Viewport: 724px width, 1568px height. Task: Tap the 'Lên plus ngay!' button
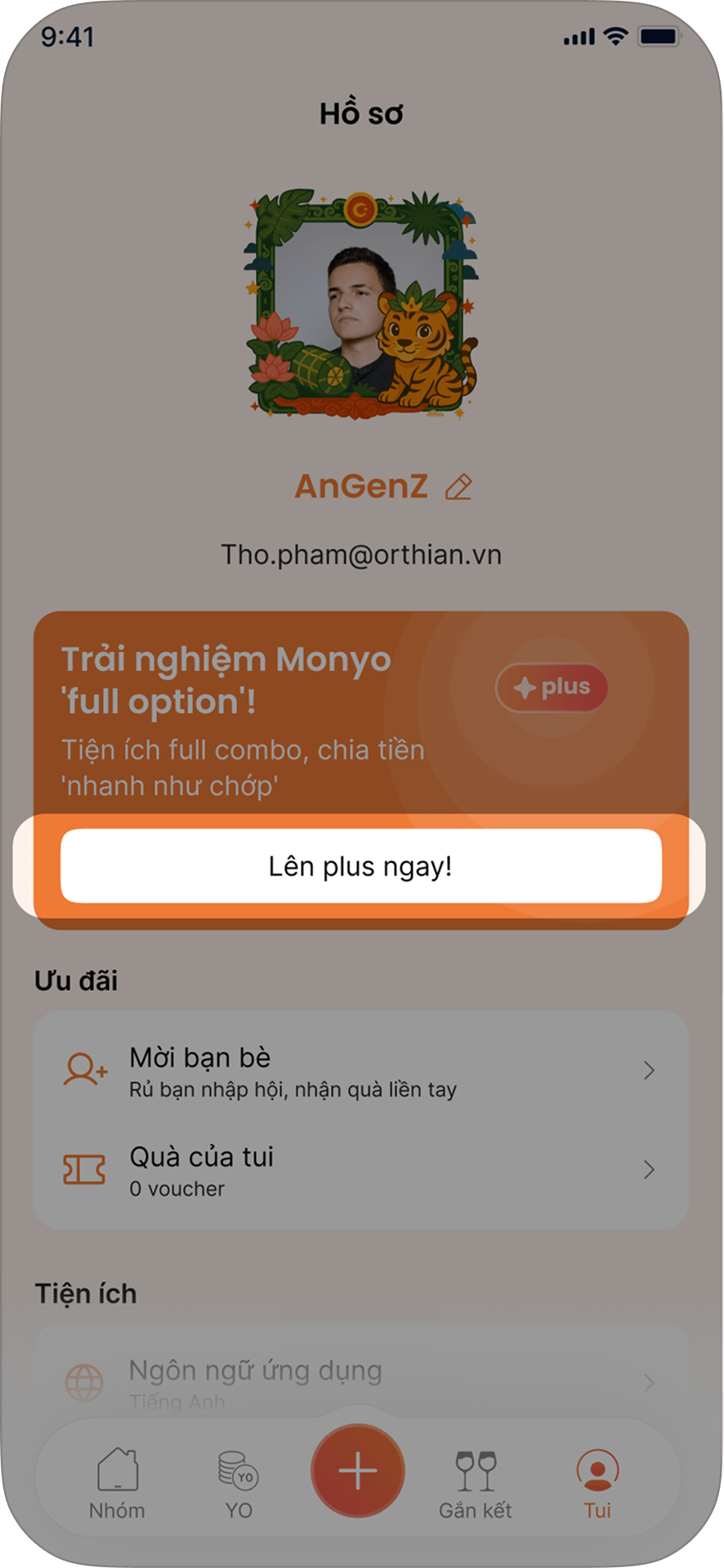pyautogui.click(x=361, y=866)
